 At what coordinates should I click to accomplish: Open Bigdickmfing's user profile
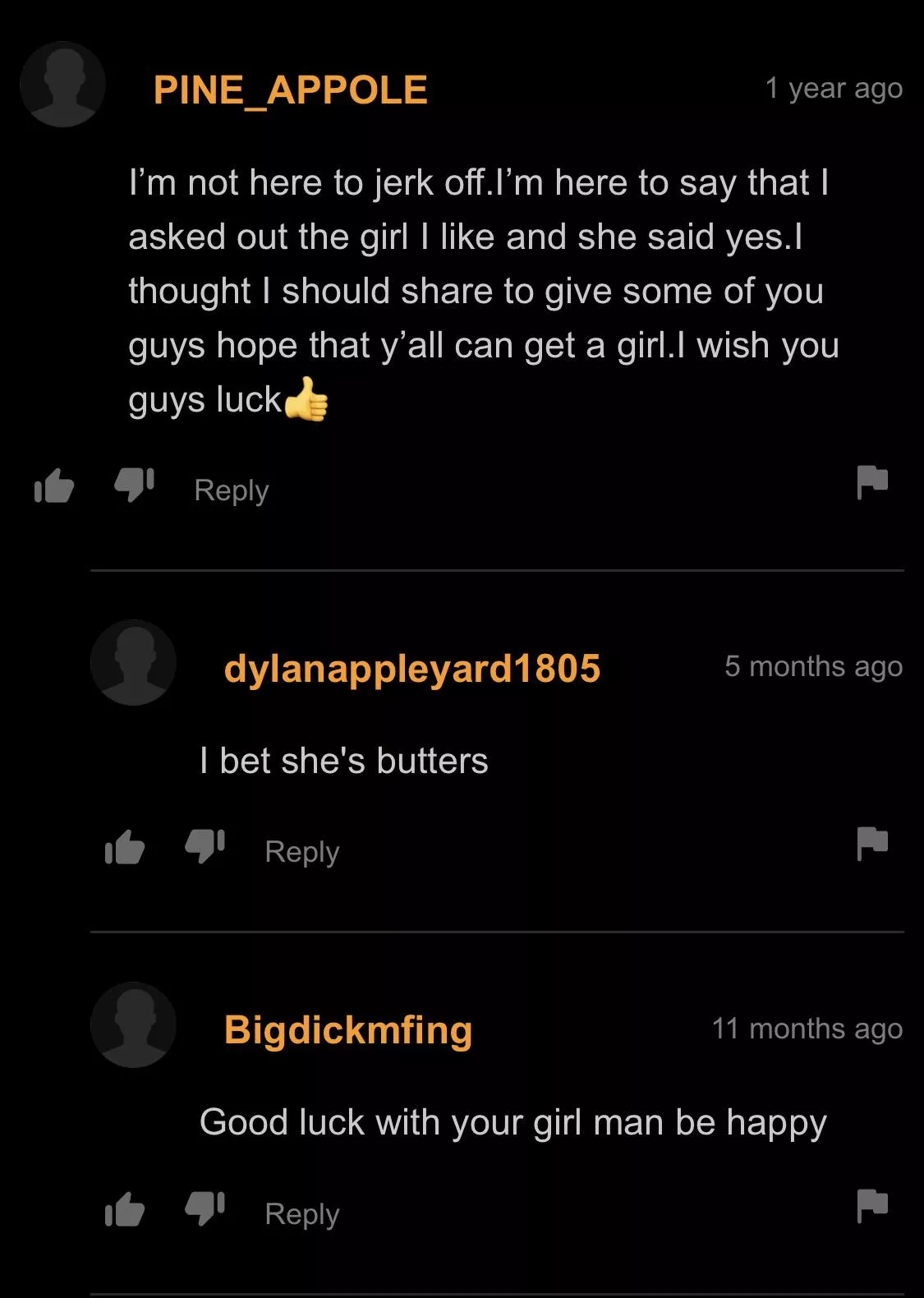point(348,1030)
